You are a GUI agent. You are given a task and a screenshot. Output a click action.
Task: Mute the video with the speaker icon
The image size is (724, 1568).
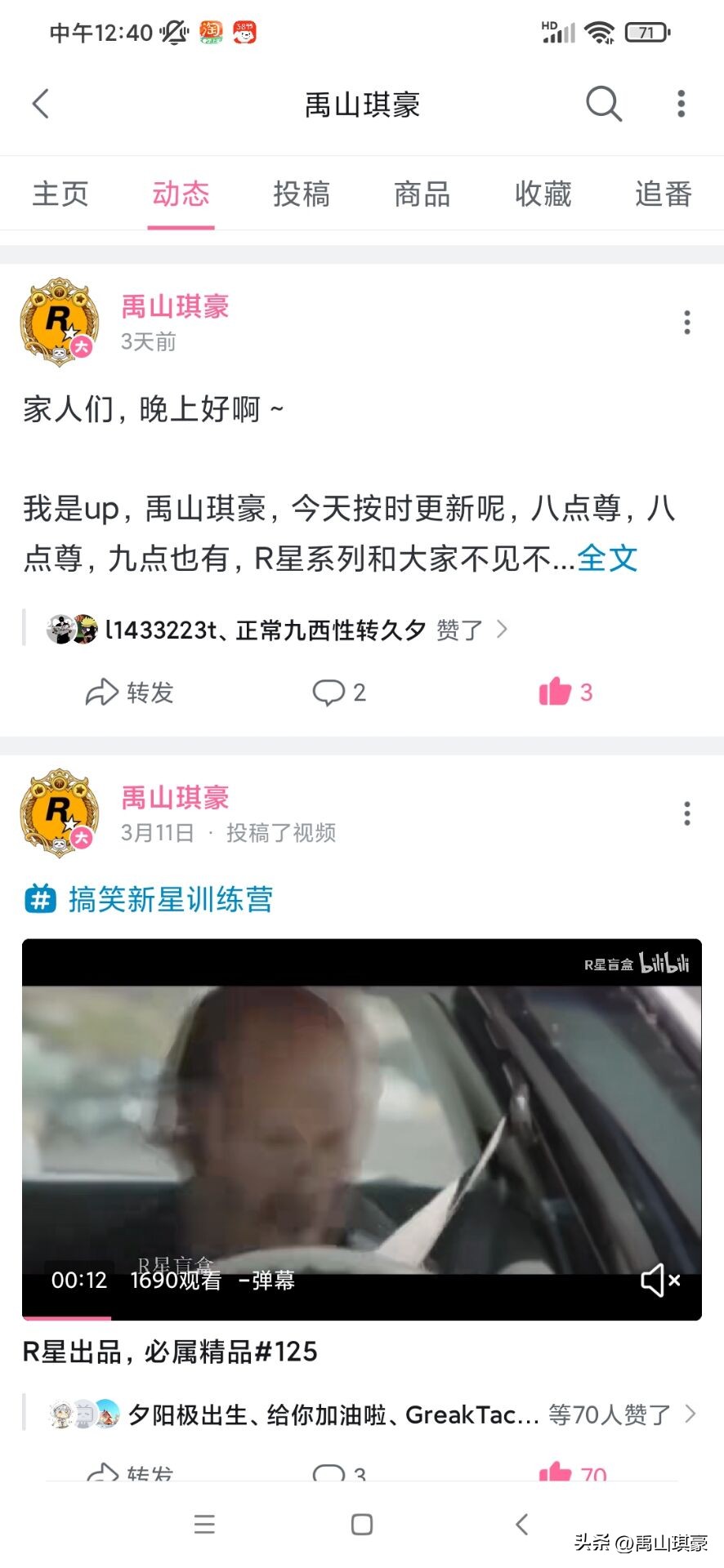660,1281
